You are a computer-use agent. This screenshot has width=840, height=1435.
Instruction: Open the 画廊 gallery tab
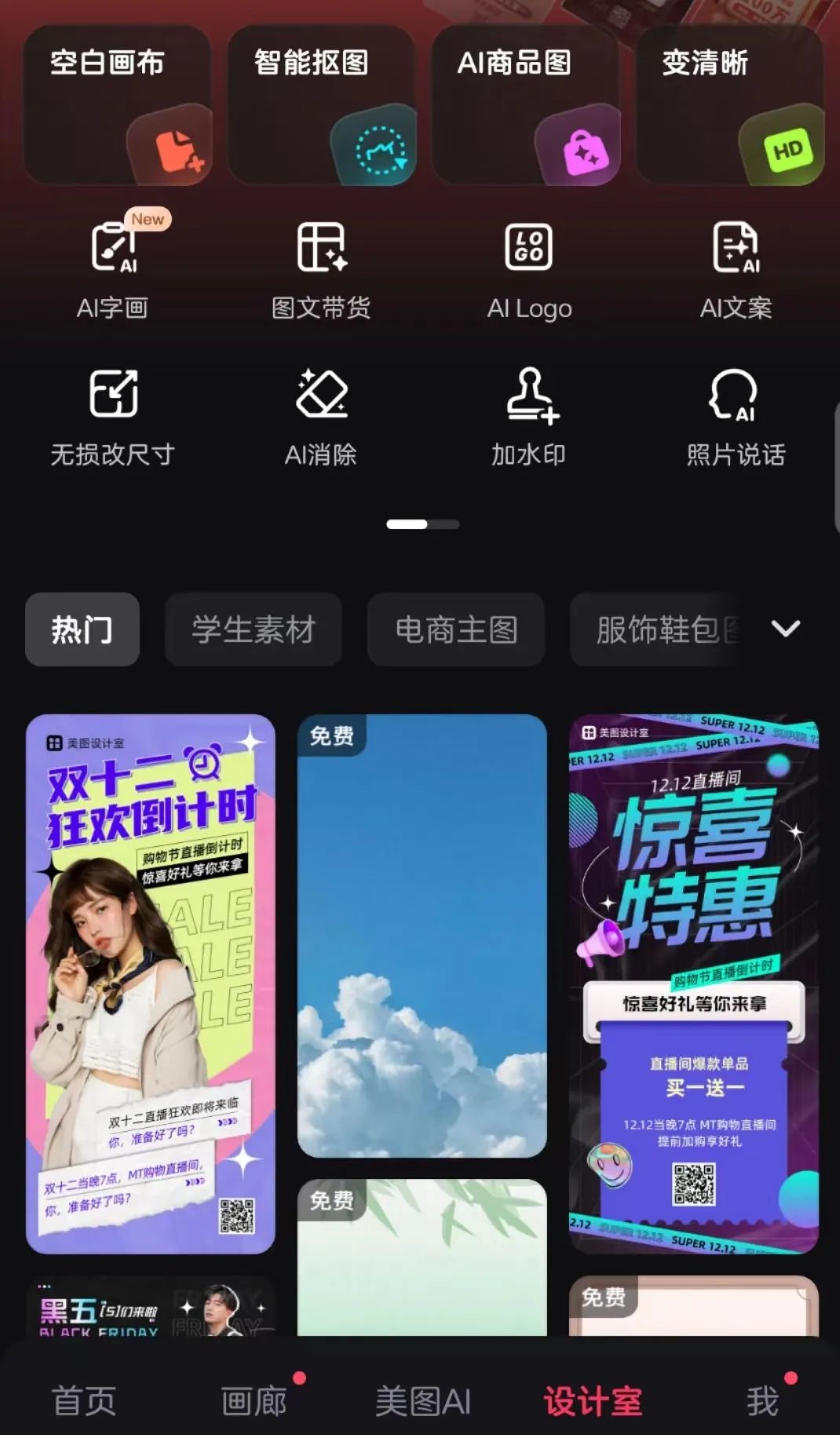(254, 1396)
